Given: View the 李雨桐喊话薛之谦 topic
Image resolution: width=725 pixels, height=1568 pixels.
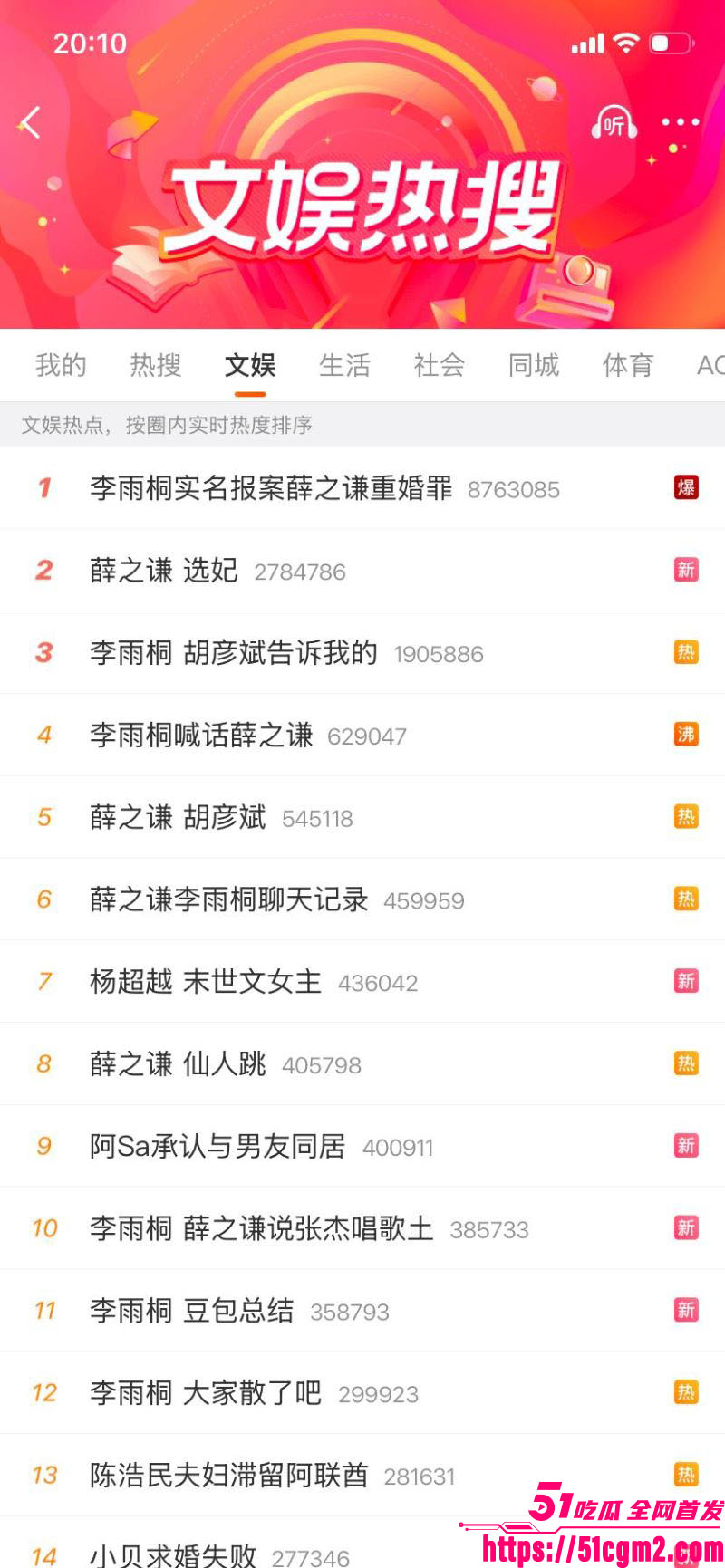Looking at the screenshot, I should 362,735.
